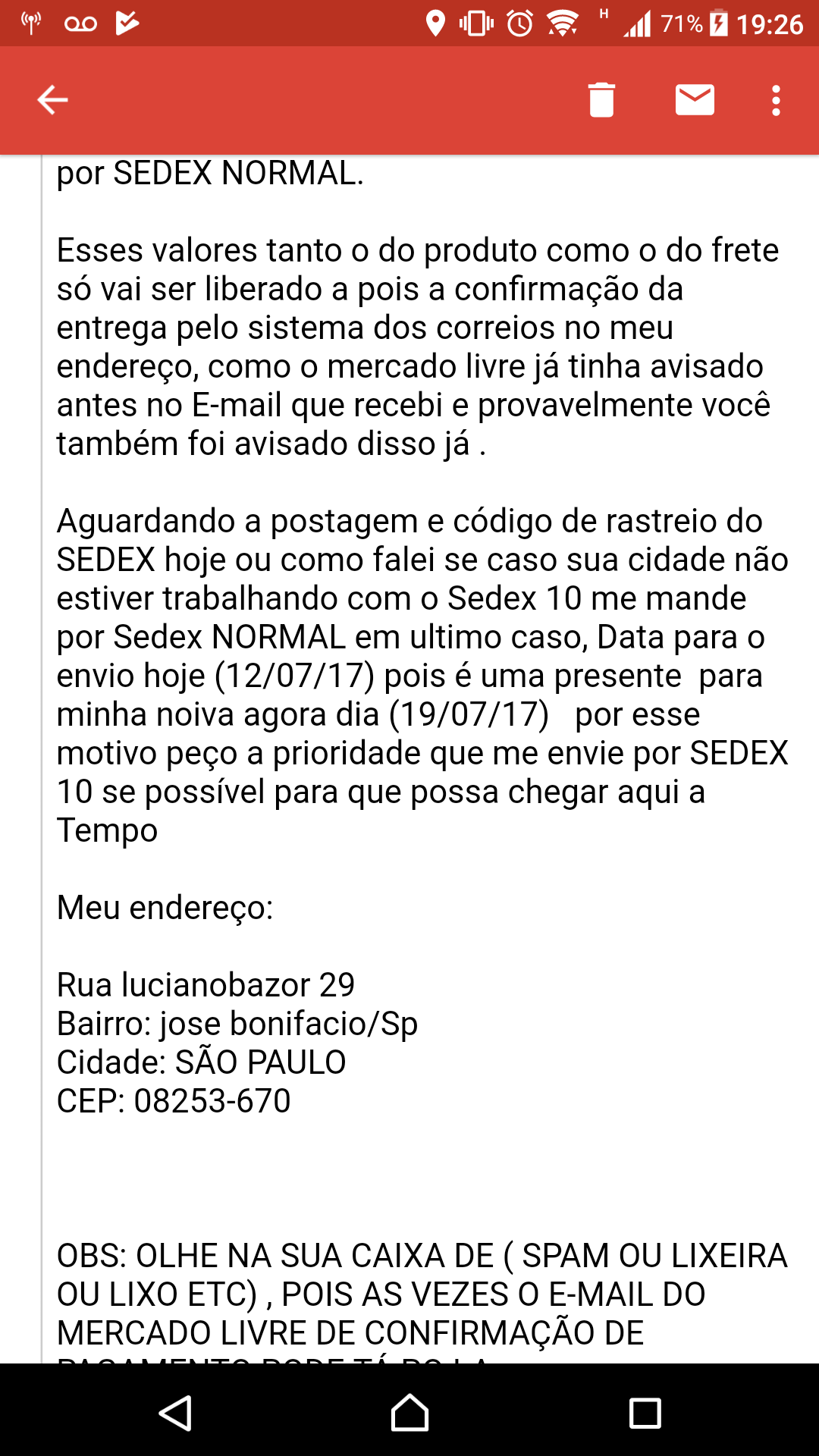Open the three-dot overflow menu
Screen dimensions: 819x1456
pos(776,100)
